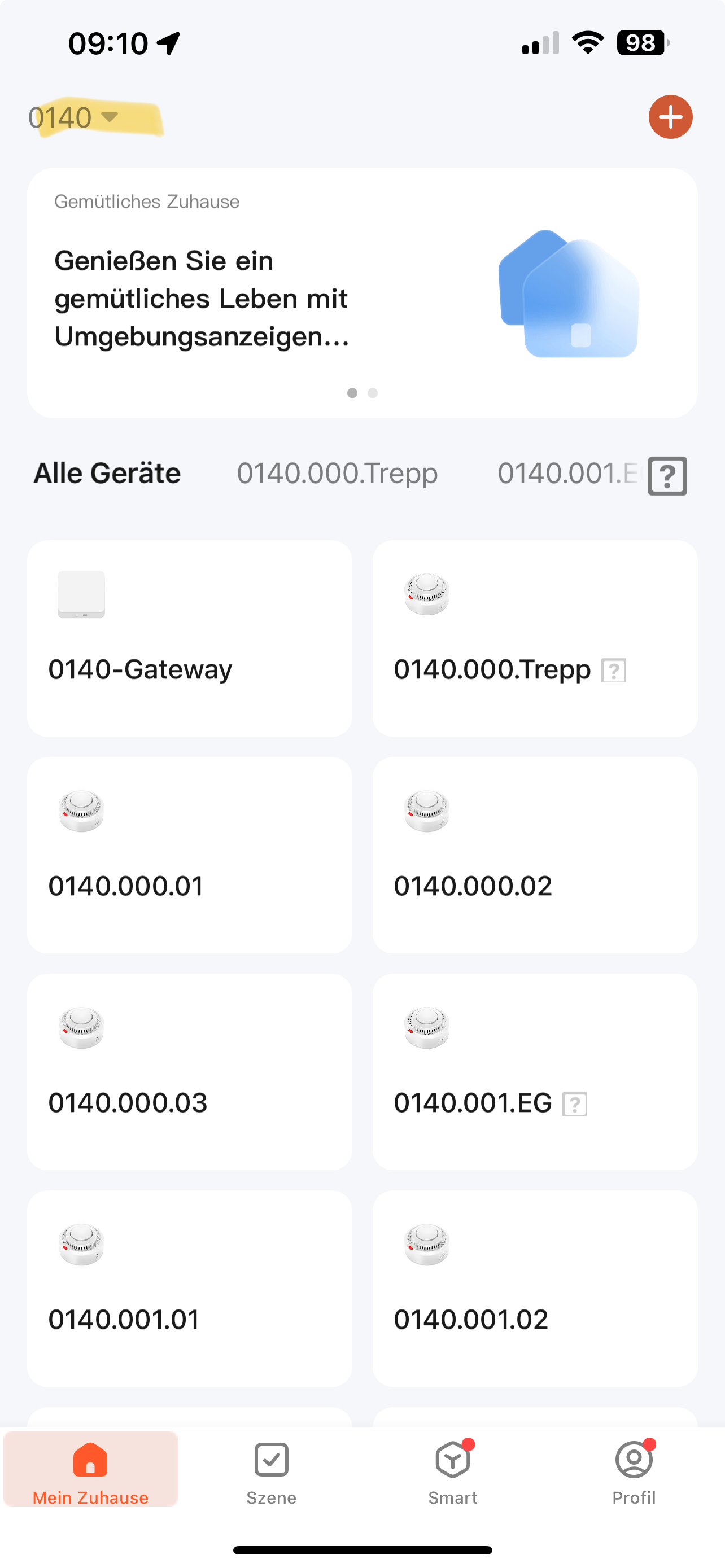Open the 0140-Gateway device card
Image resolution: width=725 pixels, height=1568 pixels.
(x=190, y=638)
